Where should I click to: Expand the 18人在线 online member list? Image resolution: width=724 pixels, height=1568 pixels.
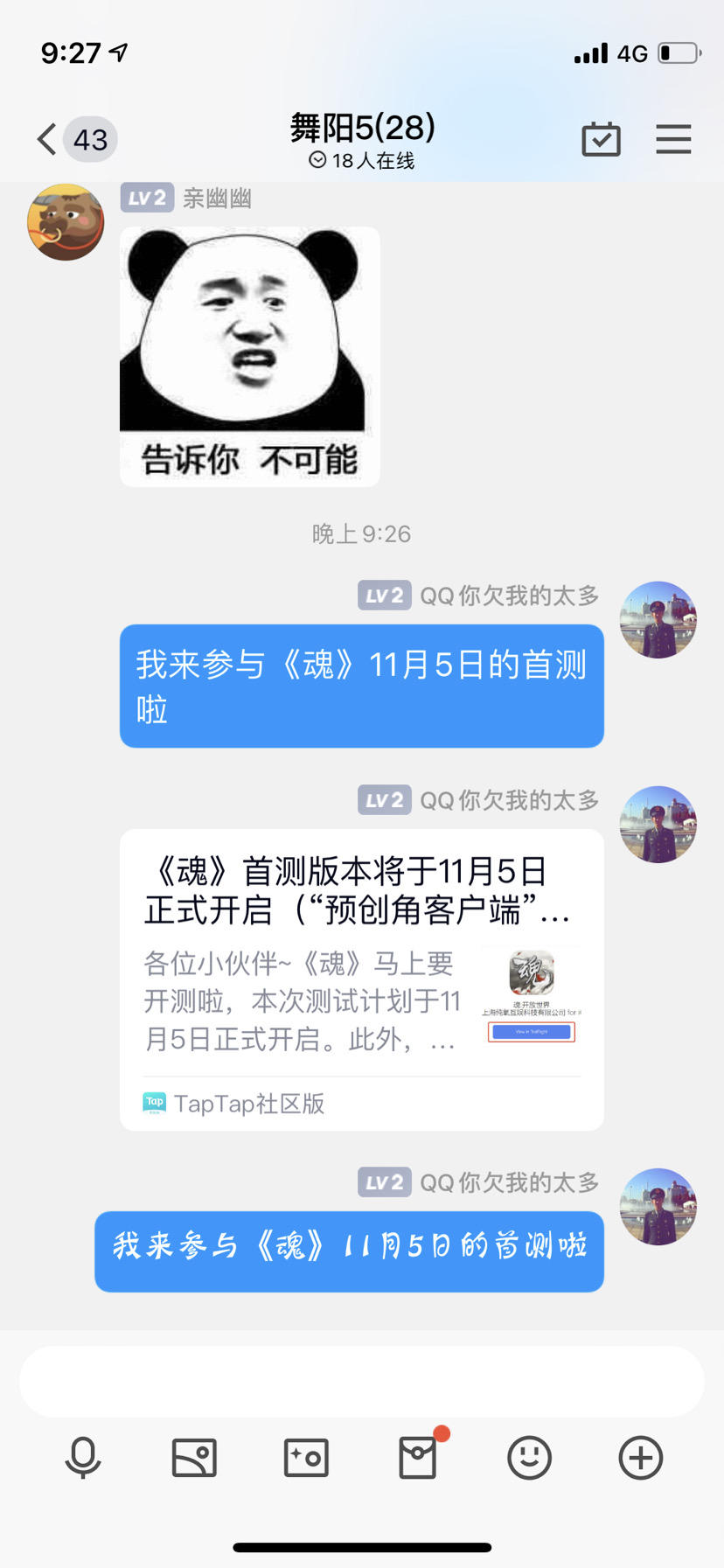tap(362, 160)
